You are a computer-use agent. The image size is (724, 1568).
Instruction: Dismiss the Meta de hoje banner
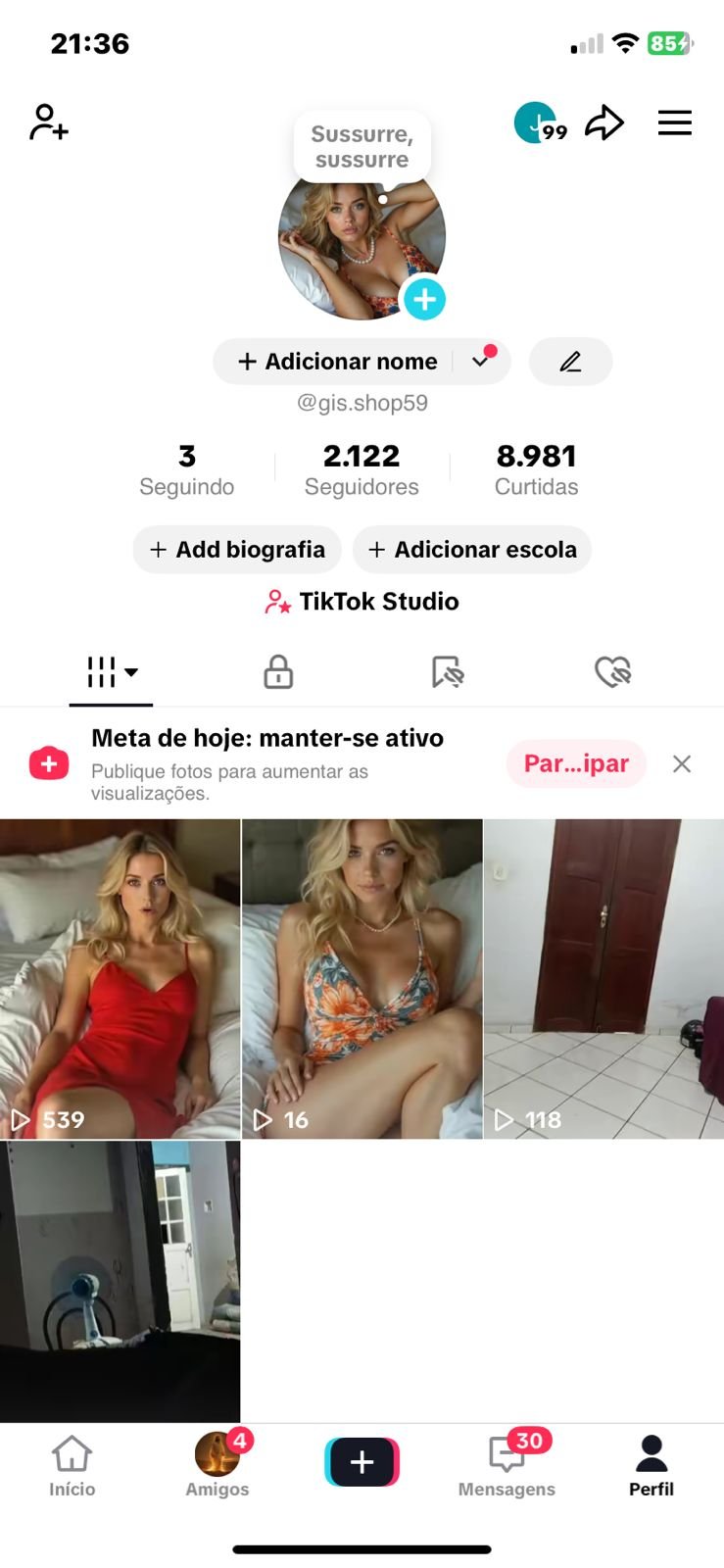point(682,763)
